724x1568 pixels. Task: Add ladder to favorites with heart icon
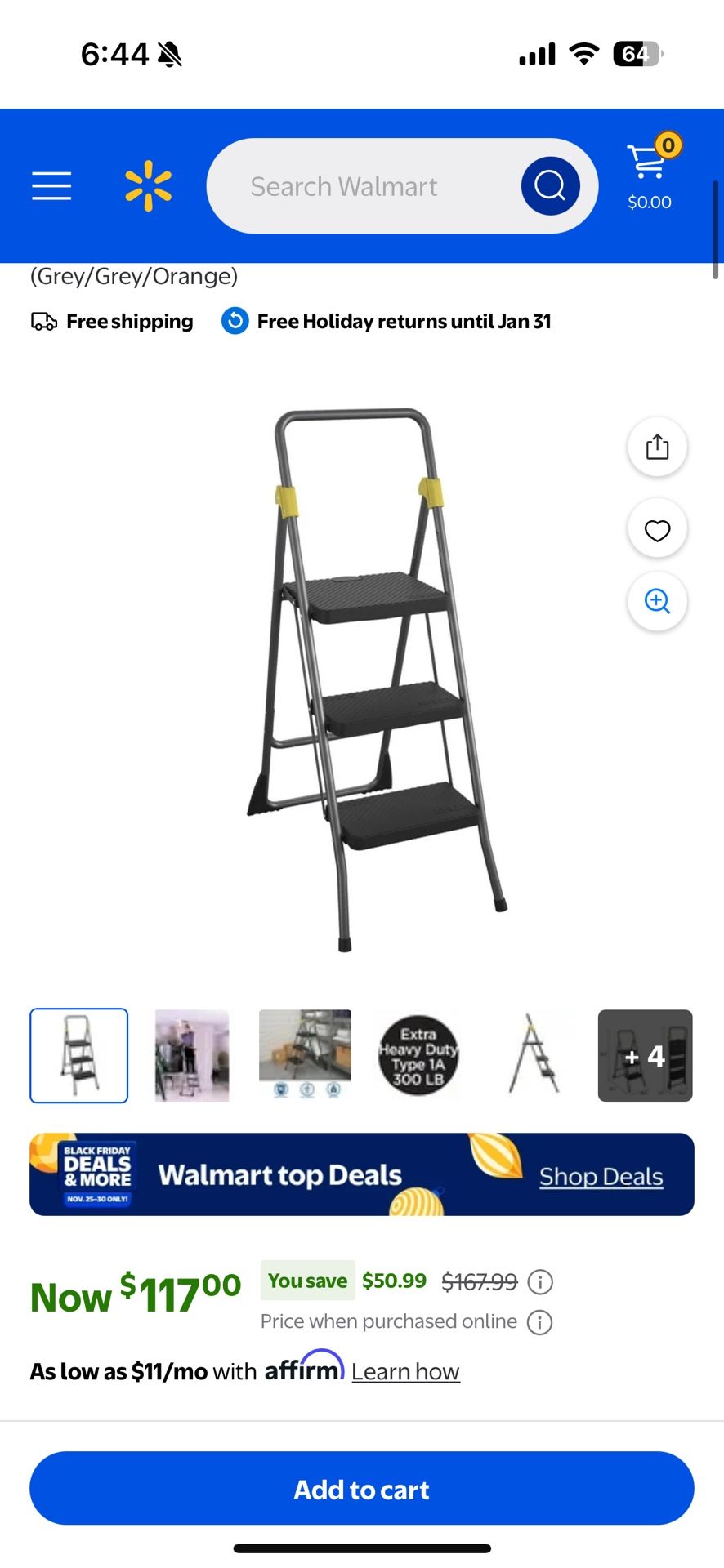(657, 530)
